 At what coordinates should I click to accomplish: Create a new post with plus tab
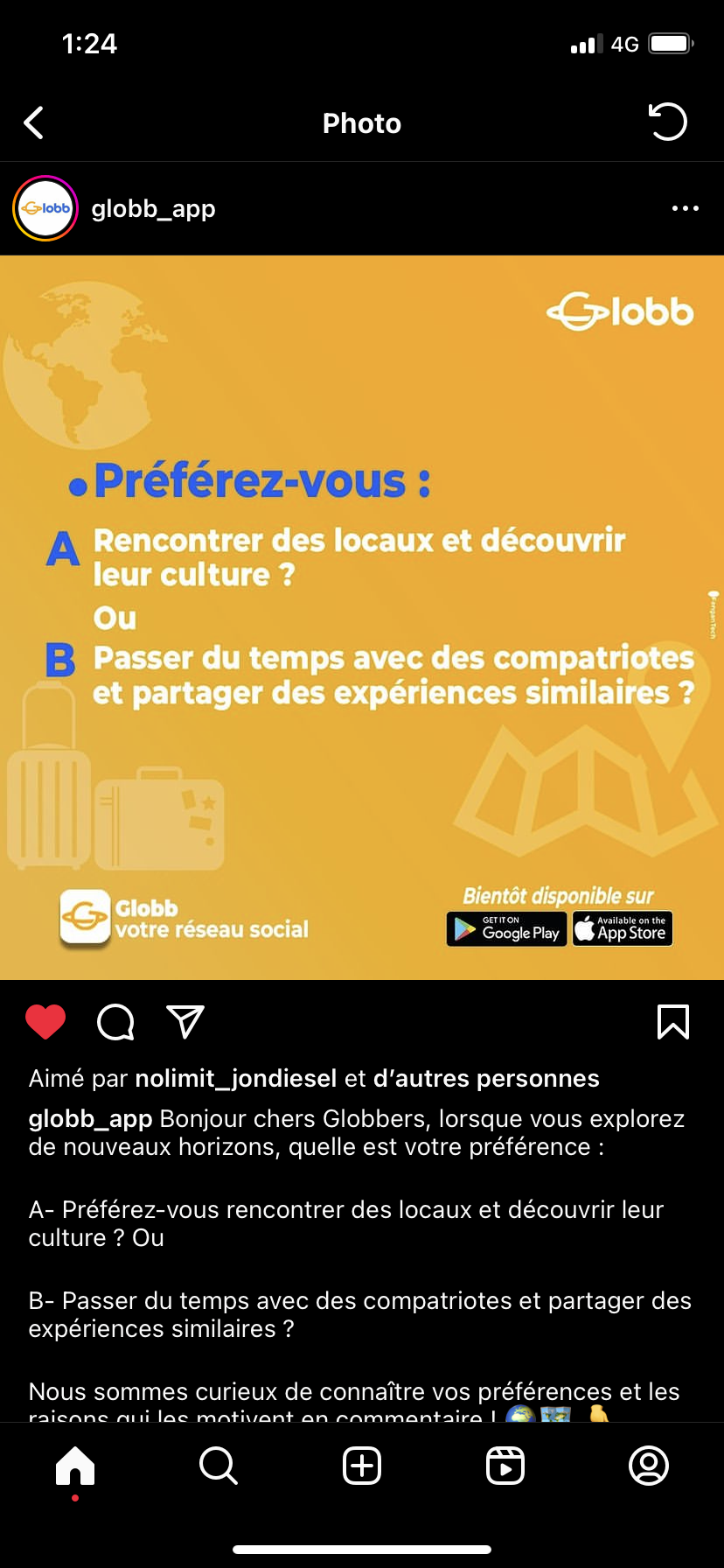tap(362, 1466)
